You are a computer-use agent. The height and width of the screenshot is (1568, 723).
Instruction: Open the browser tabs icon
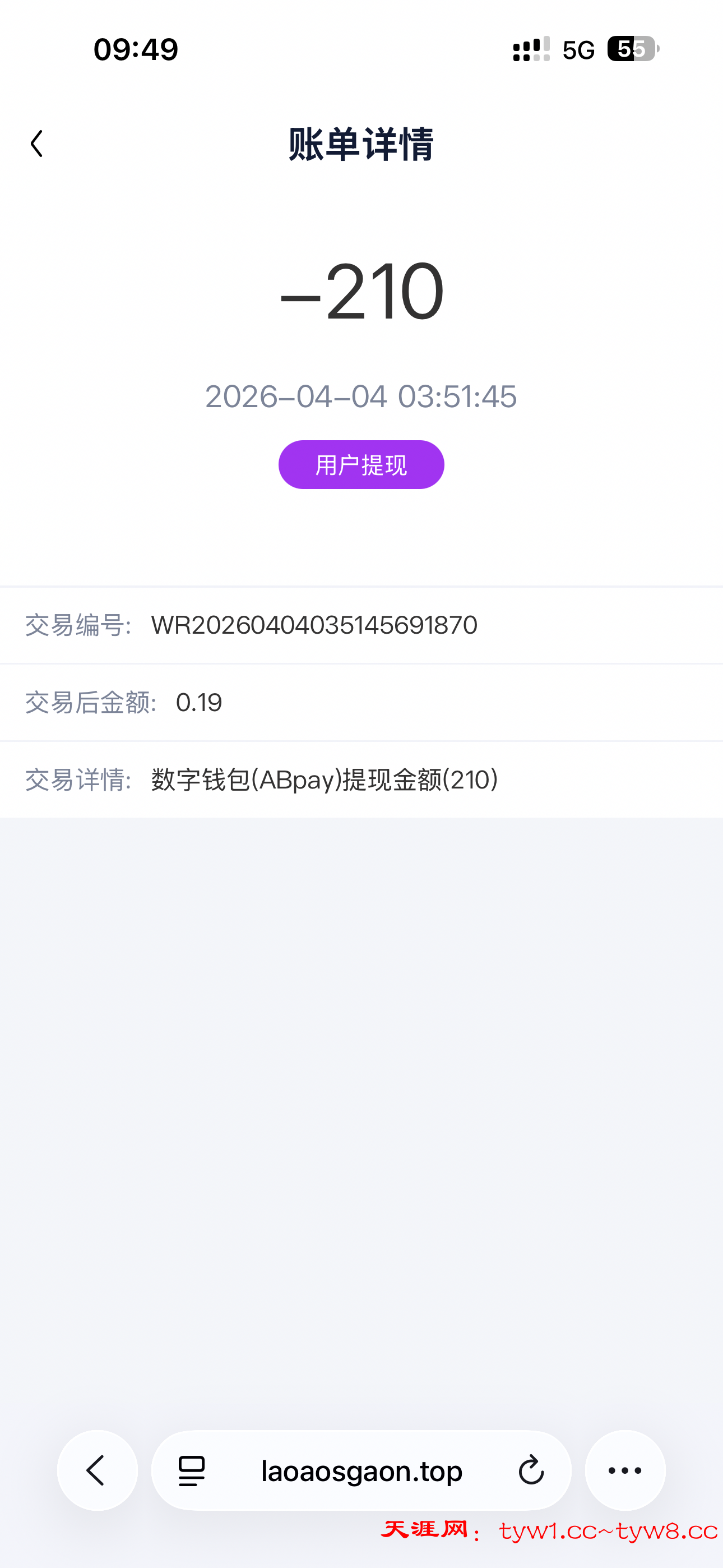click(x=191, y=1471)
